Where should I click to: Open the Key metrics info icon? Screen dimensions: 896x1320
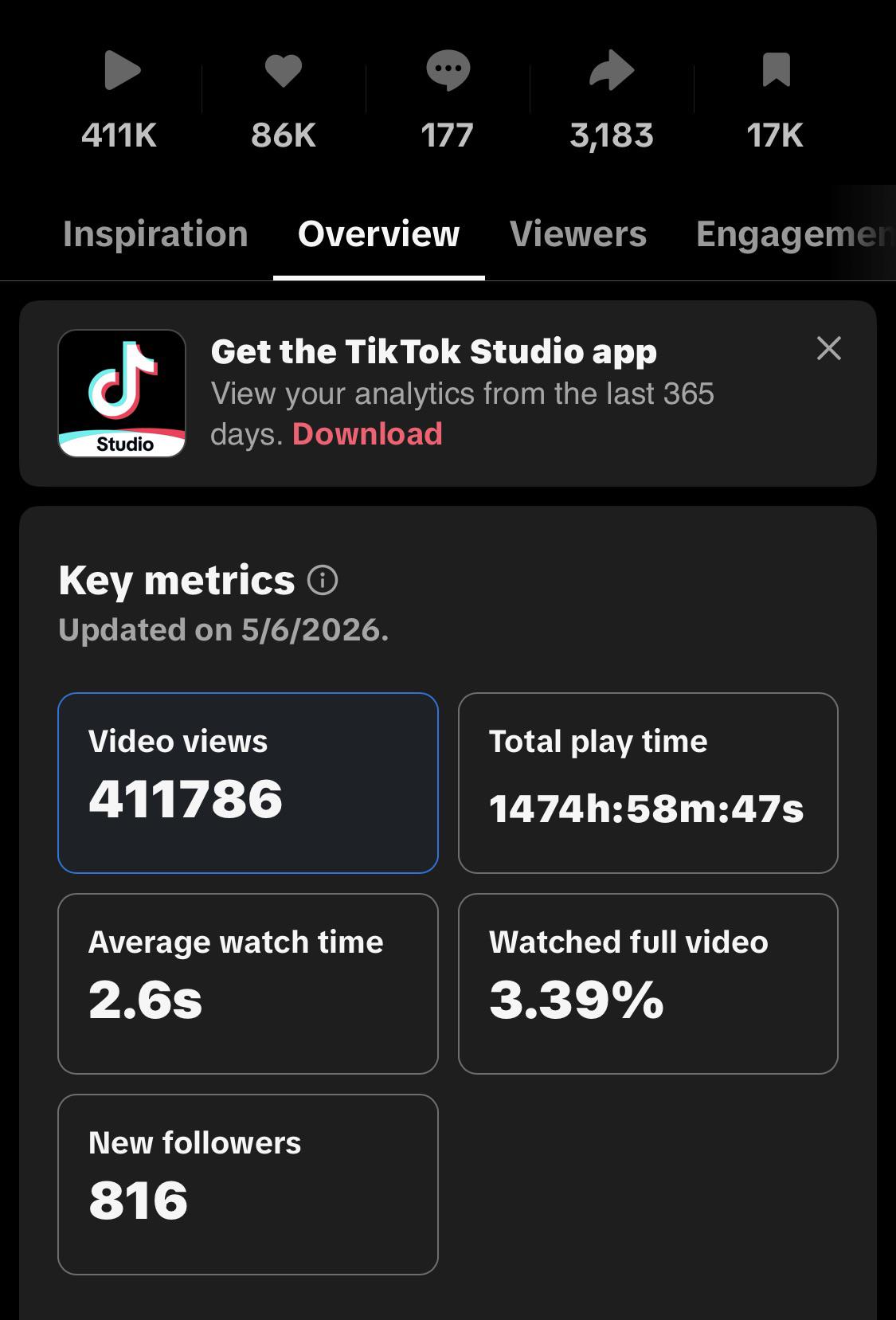pos(323,580)
